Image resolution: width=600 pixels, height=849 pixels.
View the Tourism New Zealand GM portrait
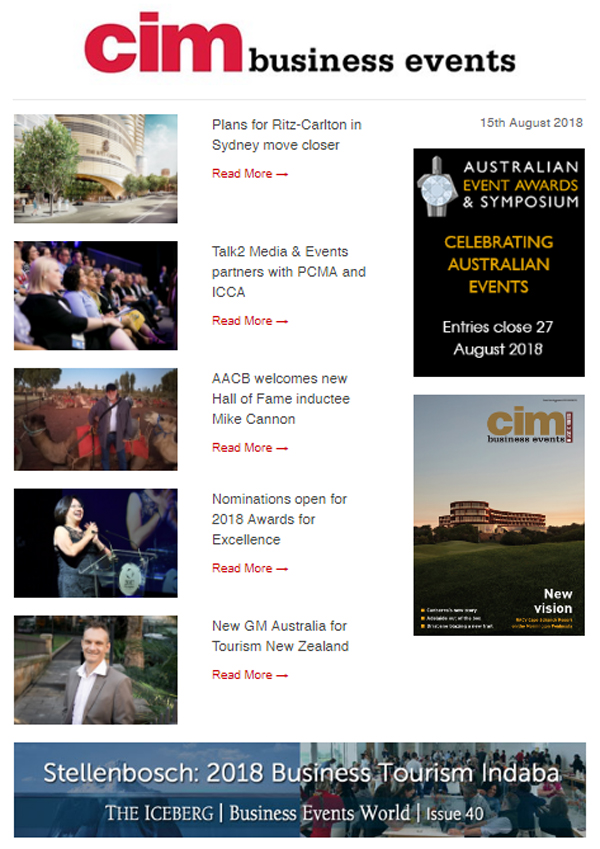point(96,669)
